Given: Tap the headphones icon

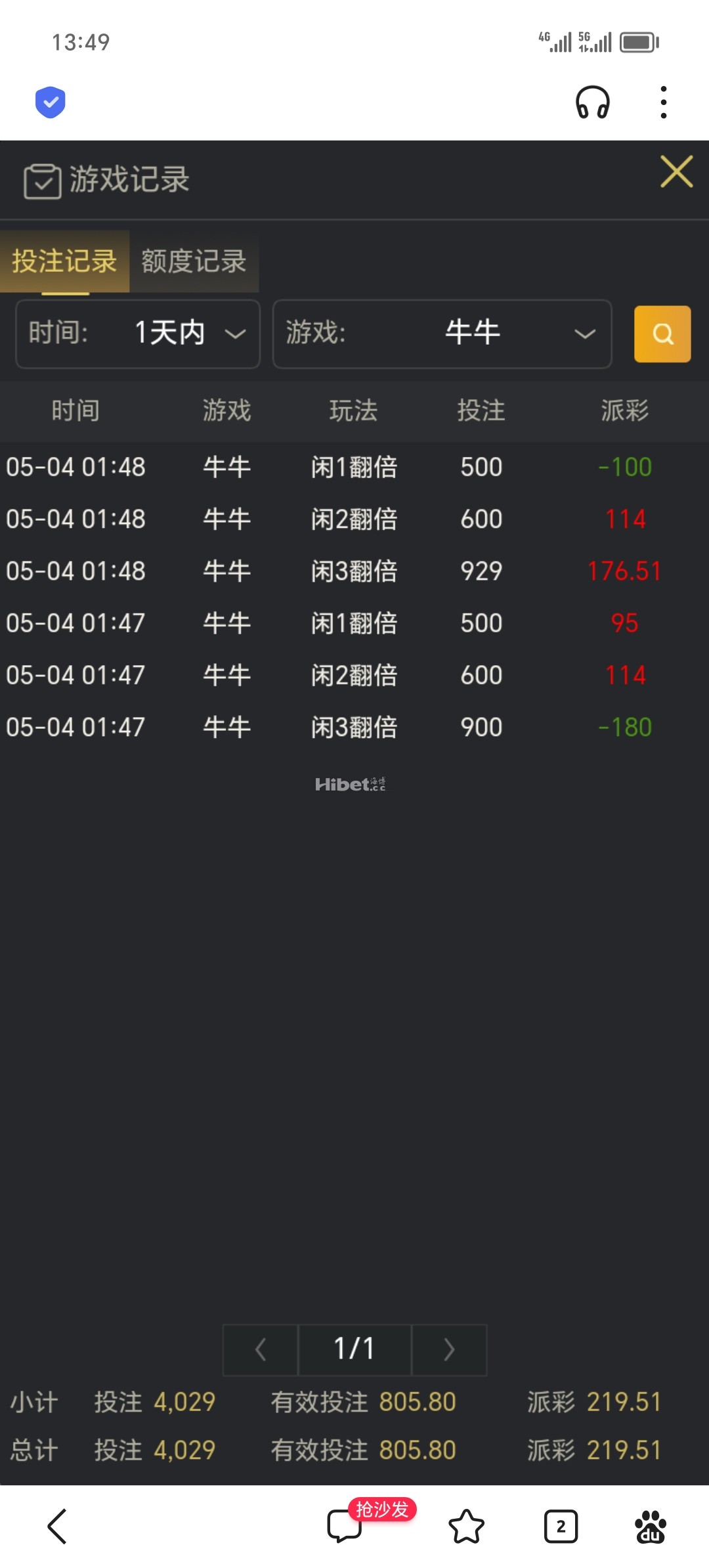Looking at the screenshot, I should tap(593, 102).
